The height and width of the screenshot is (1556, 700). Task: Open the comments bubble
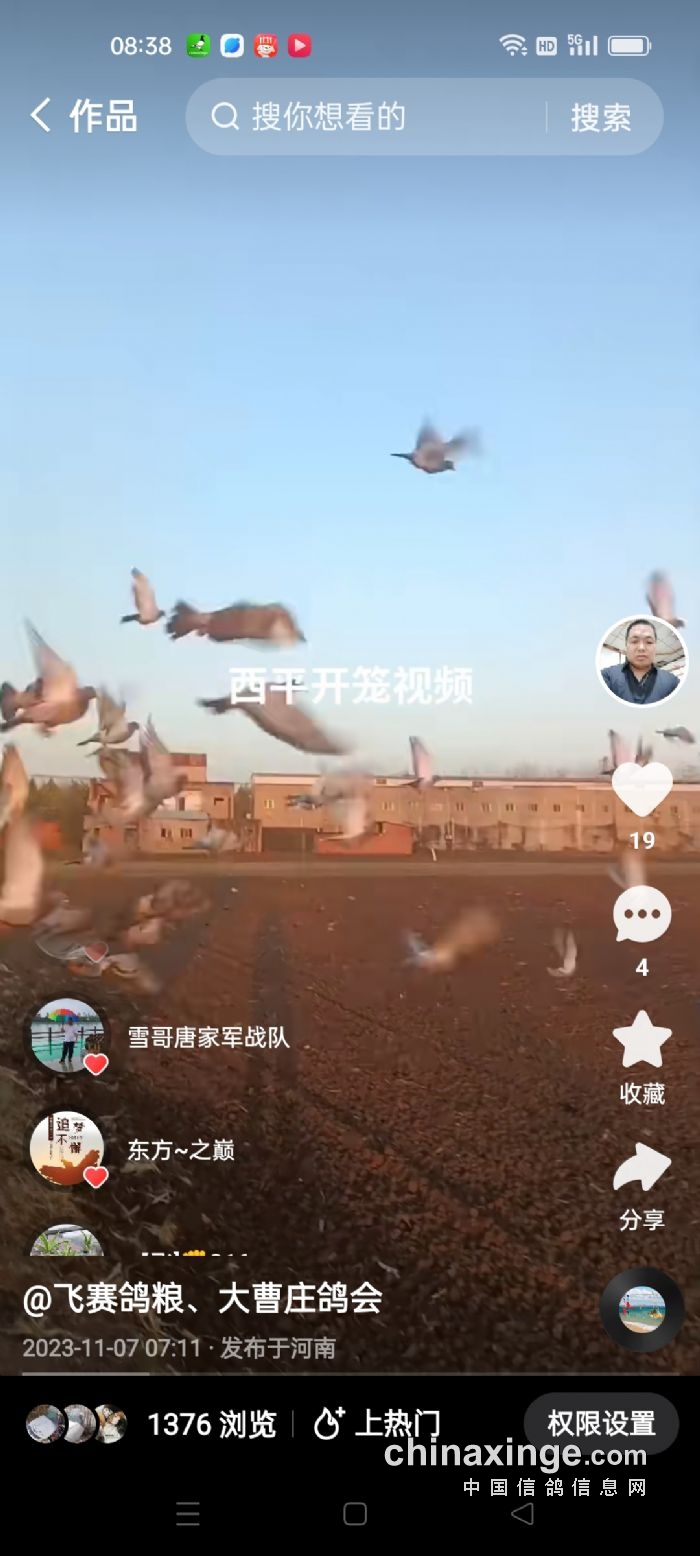(x=641, y=914)
